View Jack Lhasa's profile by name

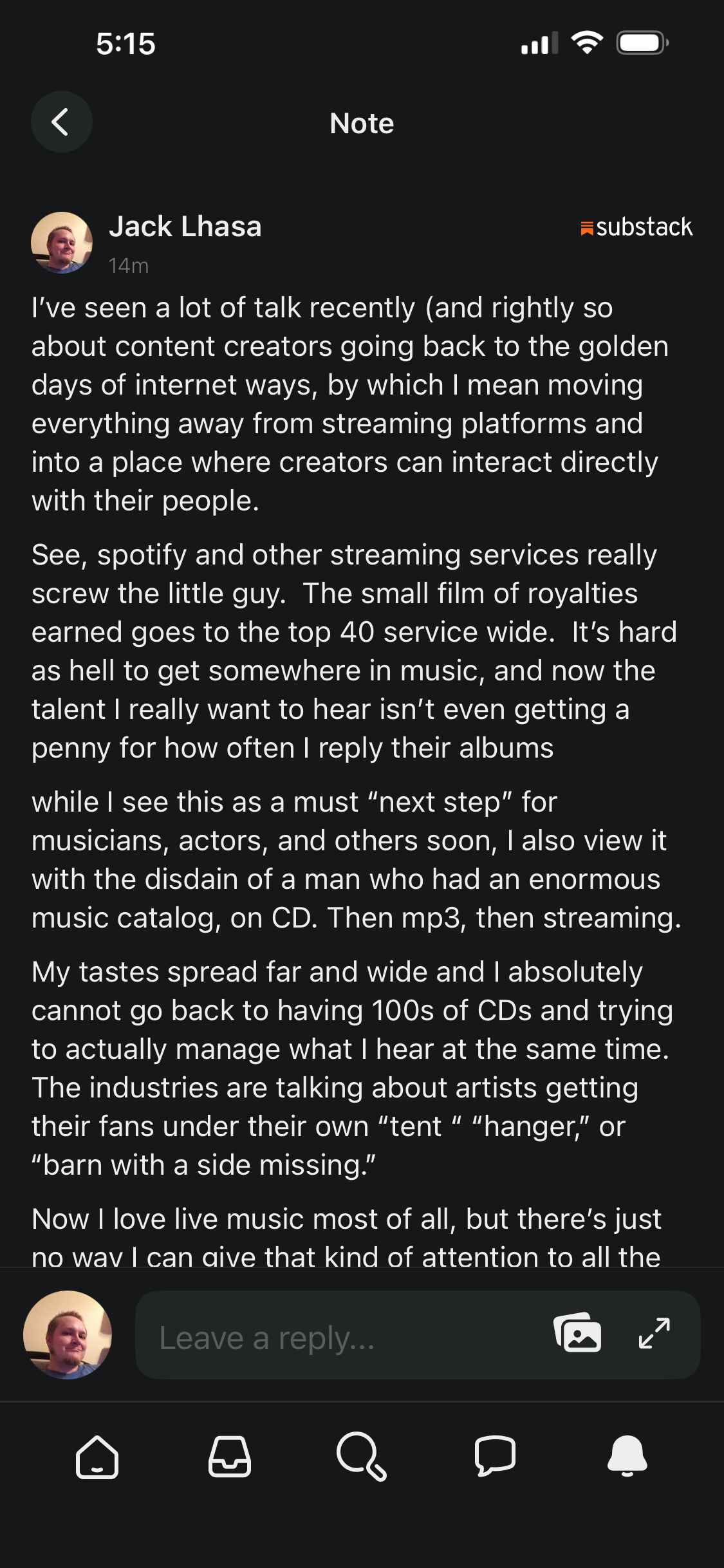[x=185, y=227]
